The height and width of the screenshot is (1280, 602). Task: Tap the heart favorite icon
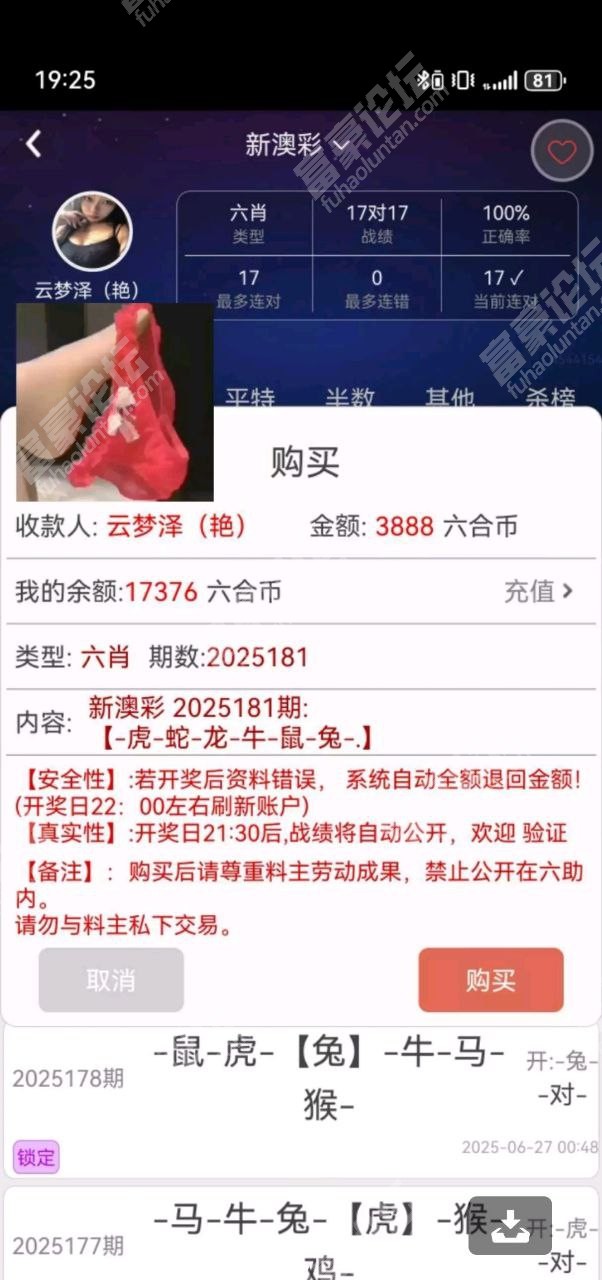(x=562, y=152)
